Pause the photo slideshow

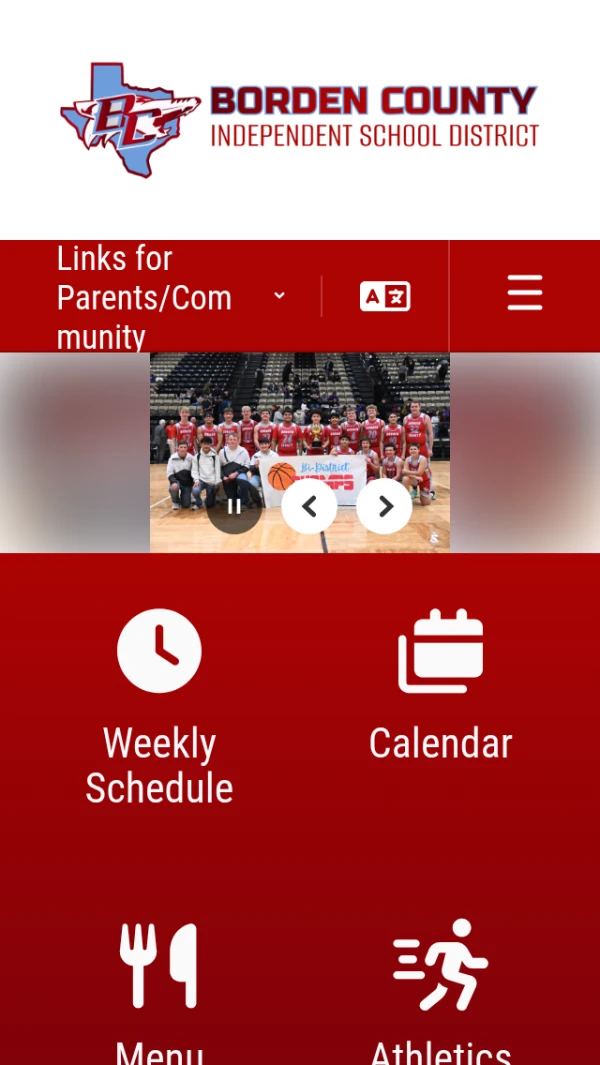234,507
